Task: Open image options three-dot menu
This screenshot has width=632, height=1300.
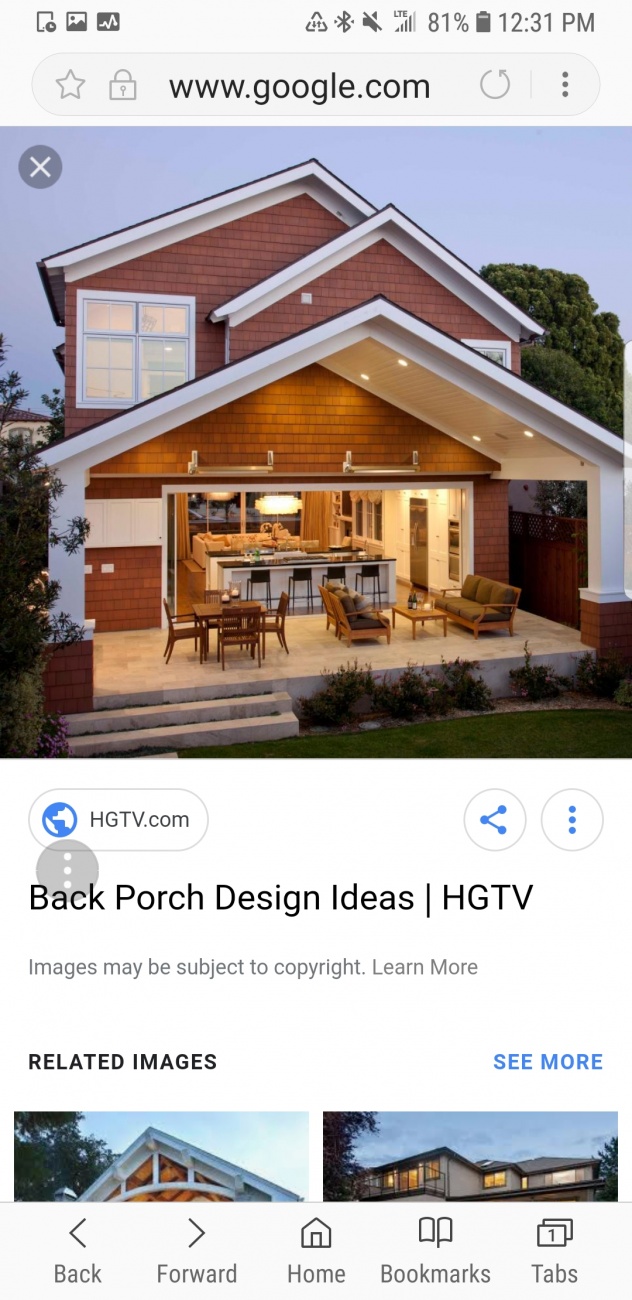Action: pos(572,821)
